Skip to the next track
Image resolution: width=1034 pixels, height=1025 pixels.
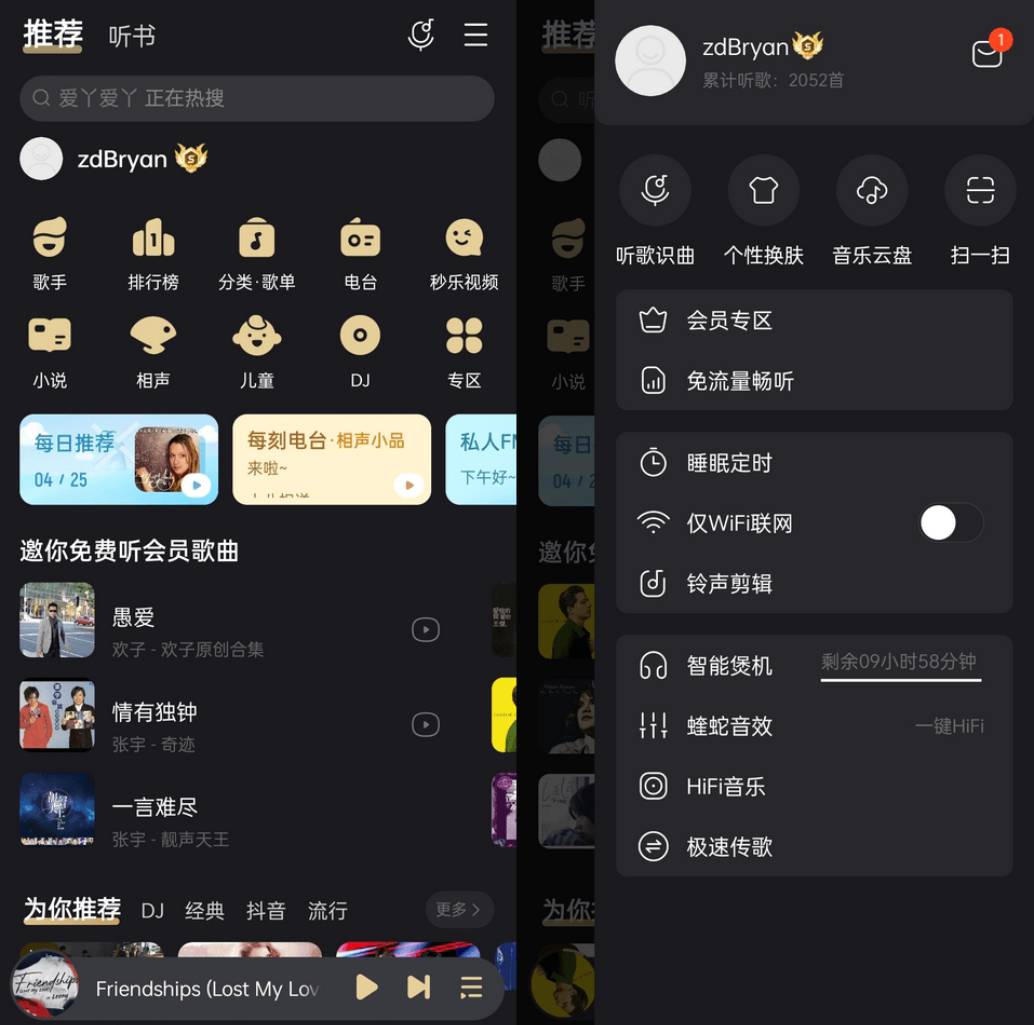pyautogui.click(x=419, y=988)
